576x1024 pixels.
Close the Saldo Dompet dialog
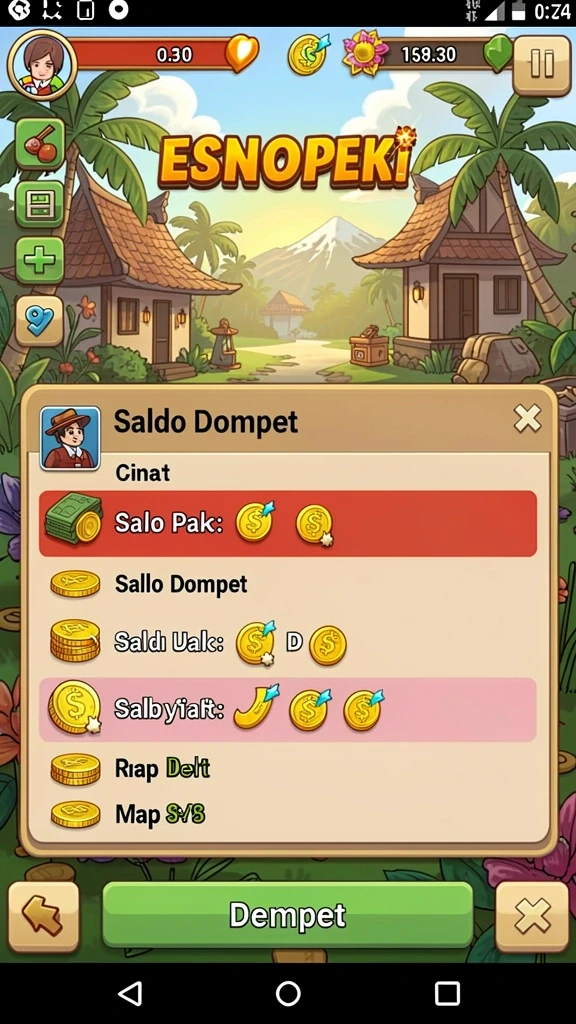tap(527, 419)
